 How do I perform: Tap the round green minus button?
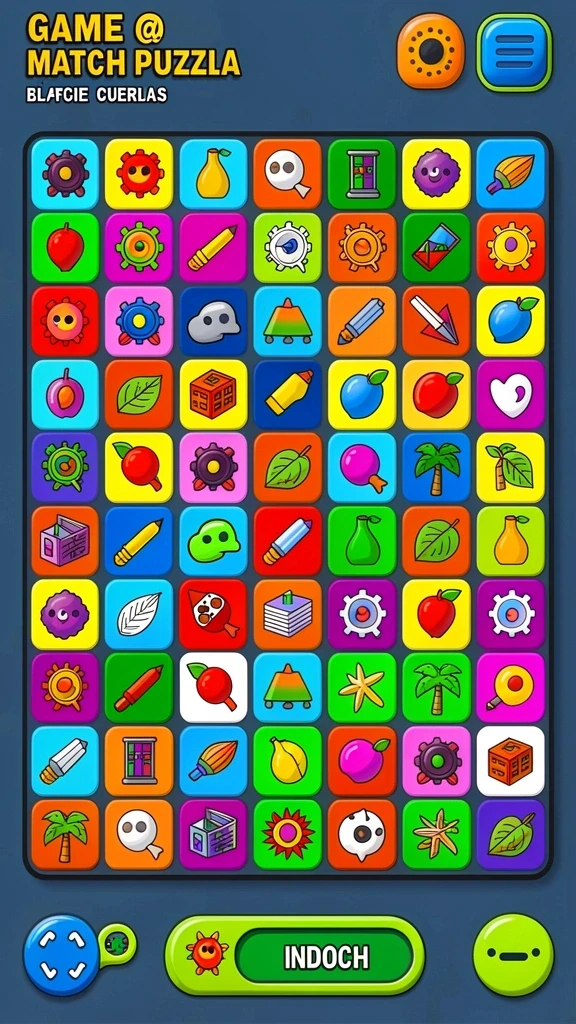(x=513, y=955)
